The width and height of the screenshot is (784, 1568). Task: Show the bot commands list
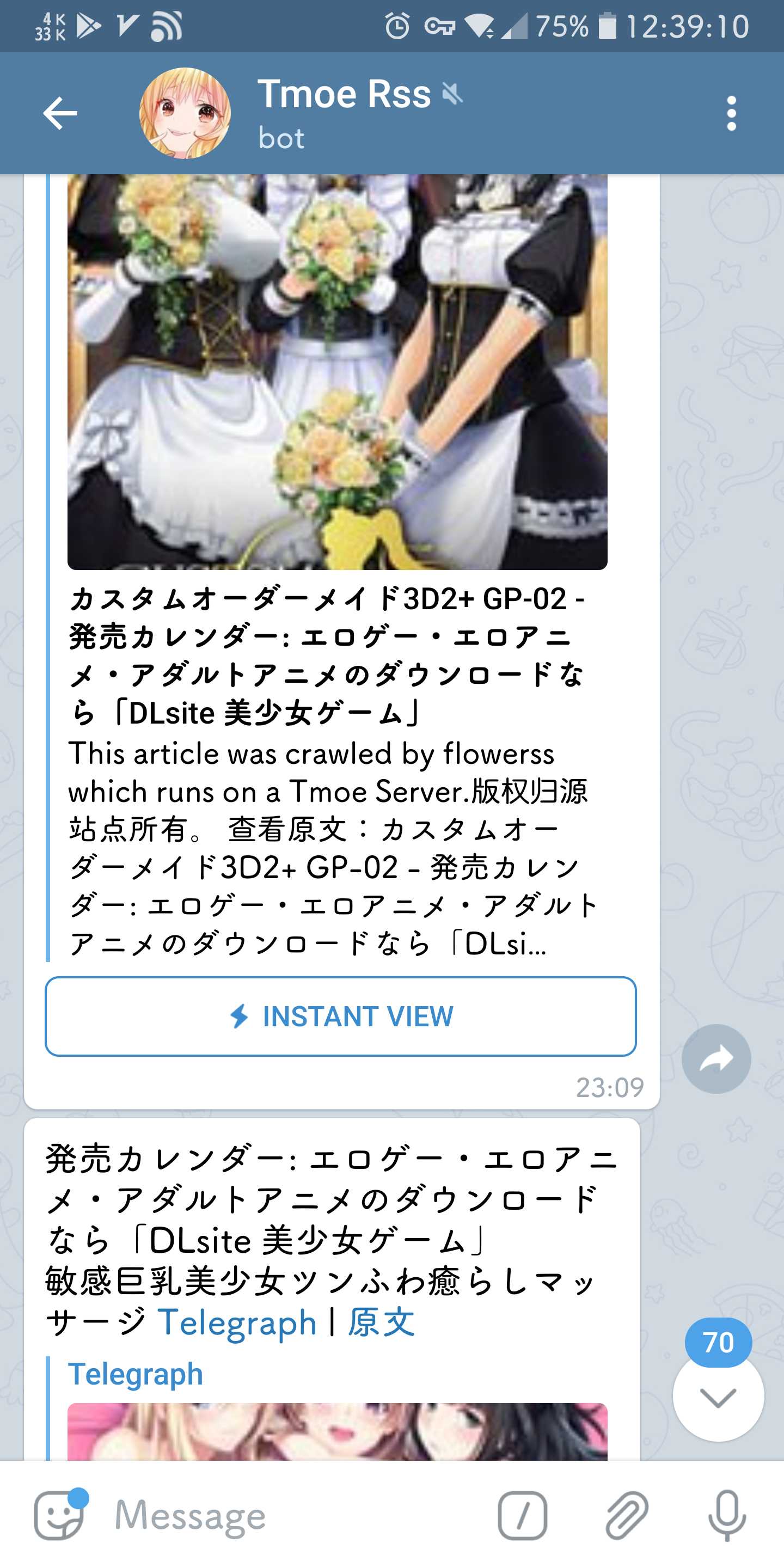pos(522,1516)
